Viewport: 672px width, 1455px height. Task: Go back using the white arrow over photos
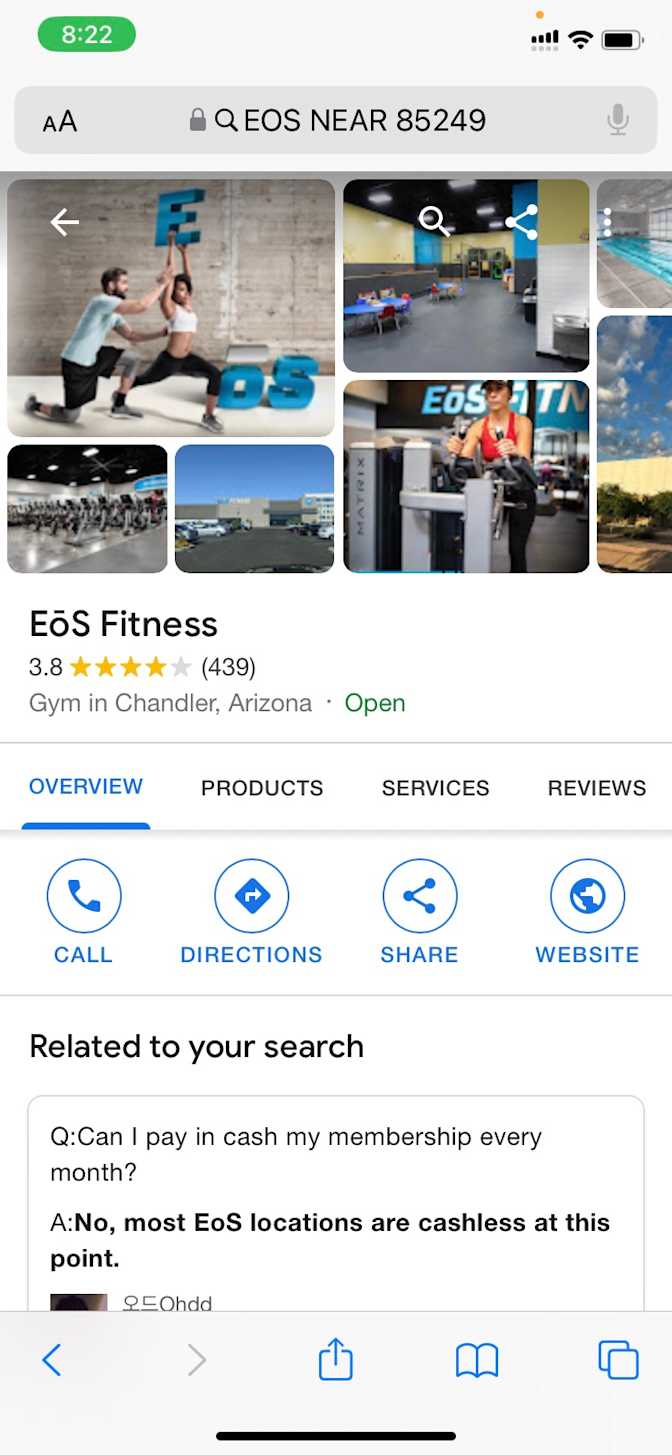tap(65, 222)
